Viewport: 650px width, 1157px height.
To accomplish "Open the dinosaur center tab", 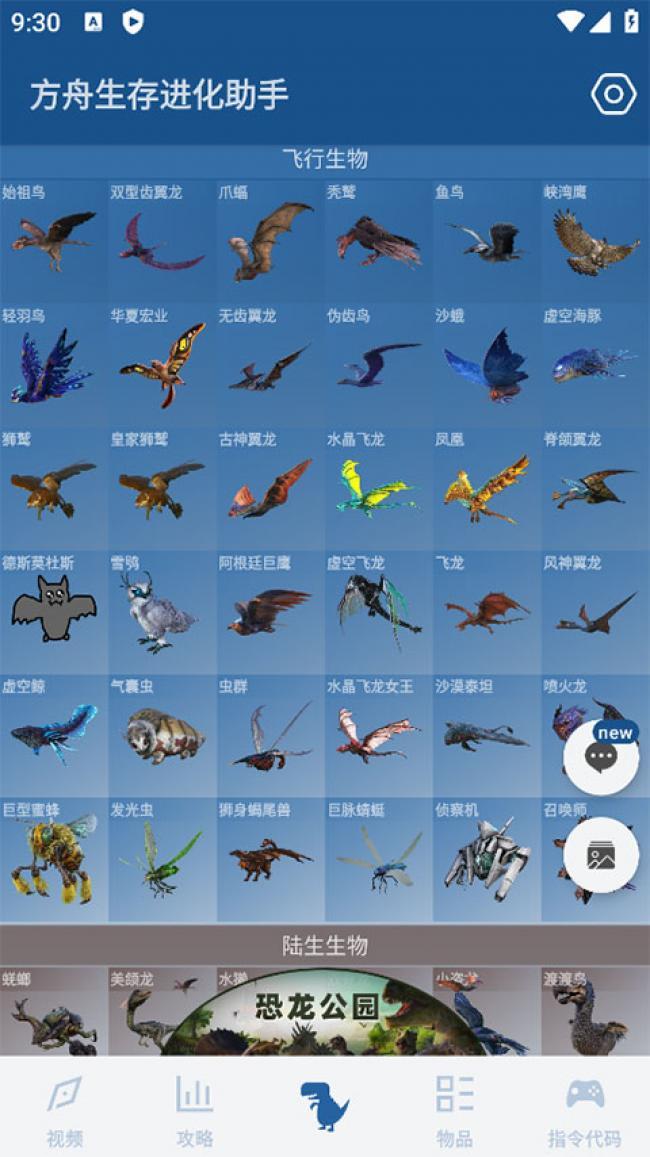I will tap(325, 1107).
